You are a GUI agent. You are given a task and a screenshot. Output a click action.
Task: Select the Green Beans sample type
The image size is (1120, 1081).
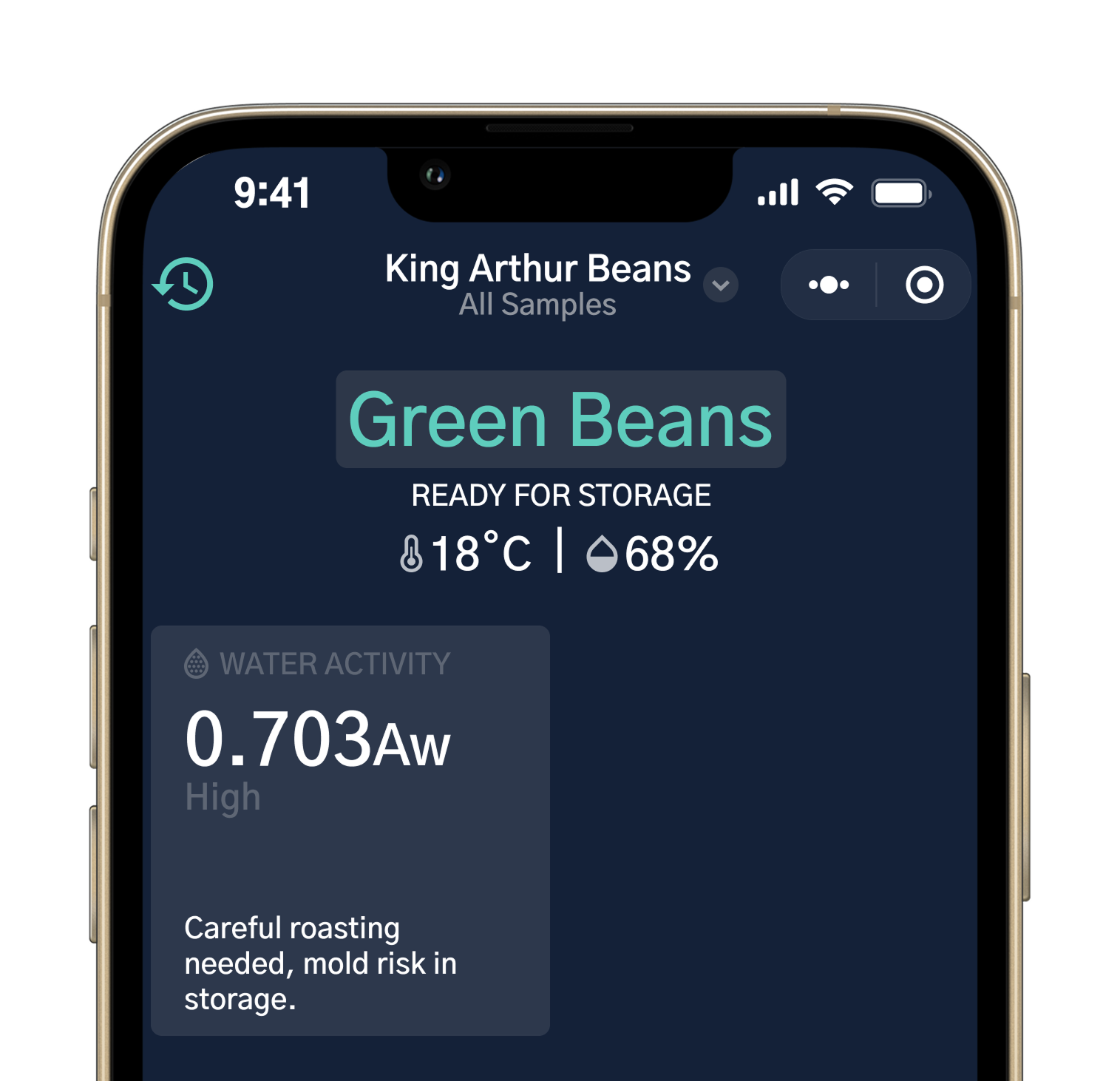[x=560, y=419]
